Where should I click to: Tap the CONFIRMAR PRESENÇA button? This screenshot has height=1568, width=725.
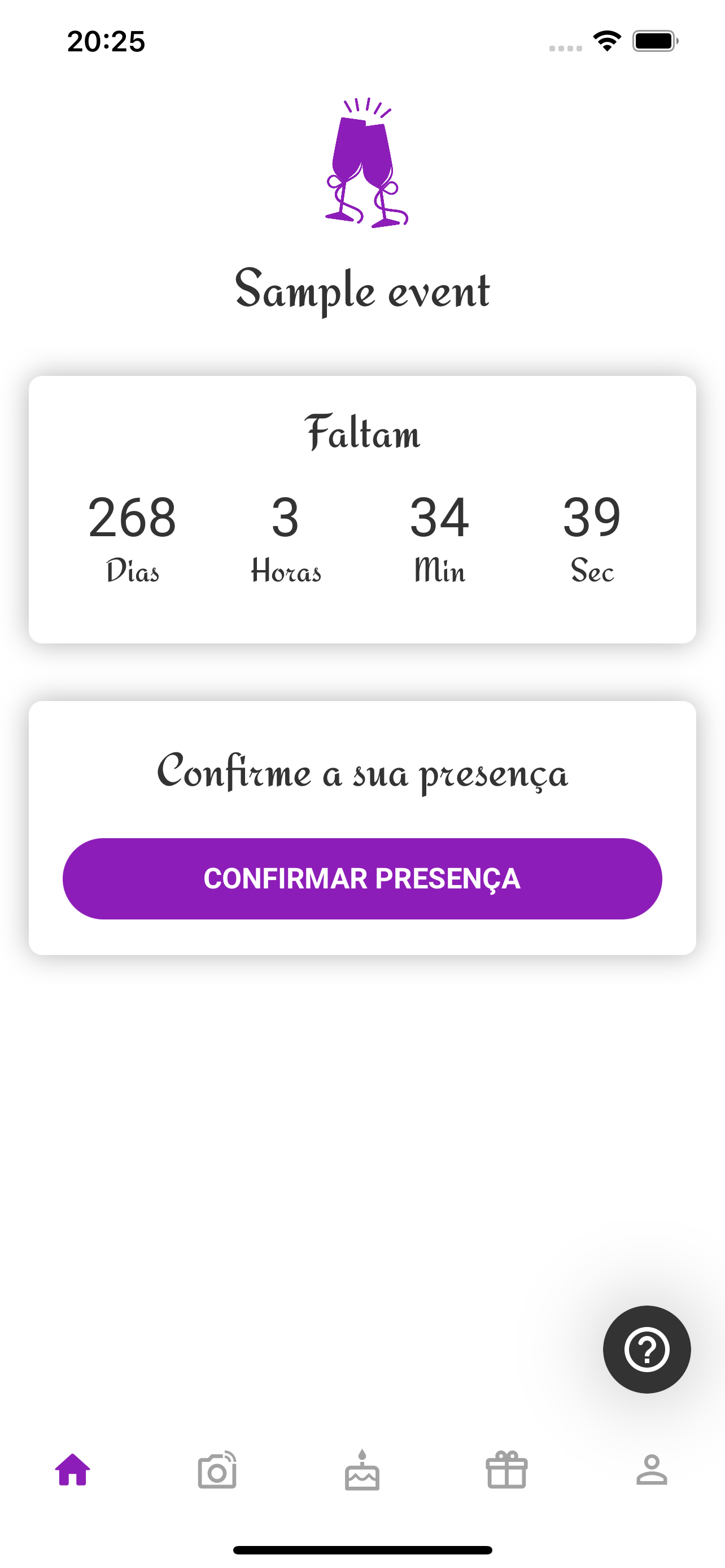(x=362, y=878)
